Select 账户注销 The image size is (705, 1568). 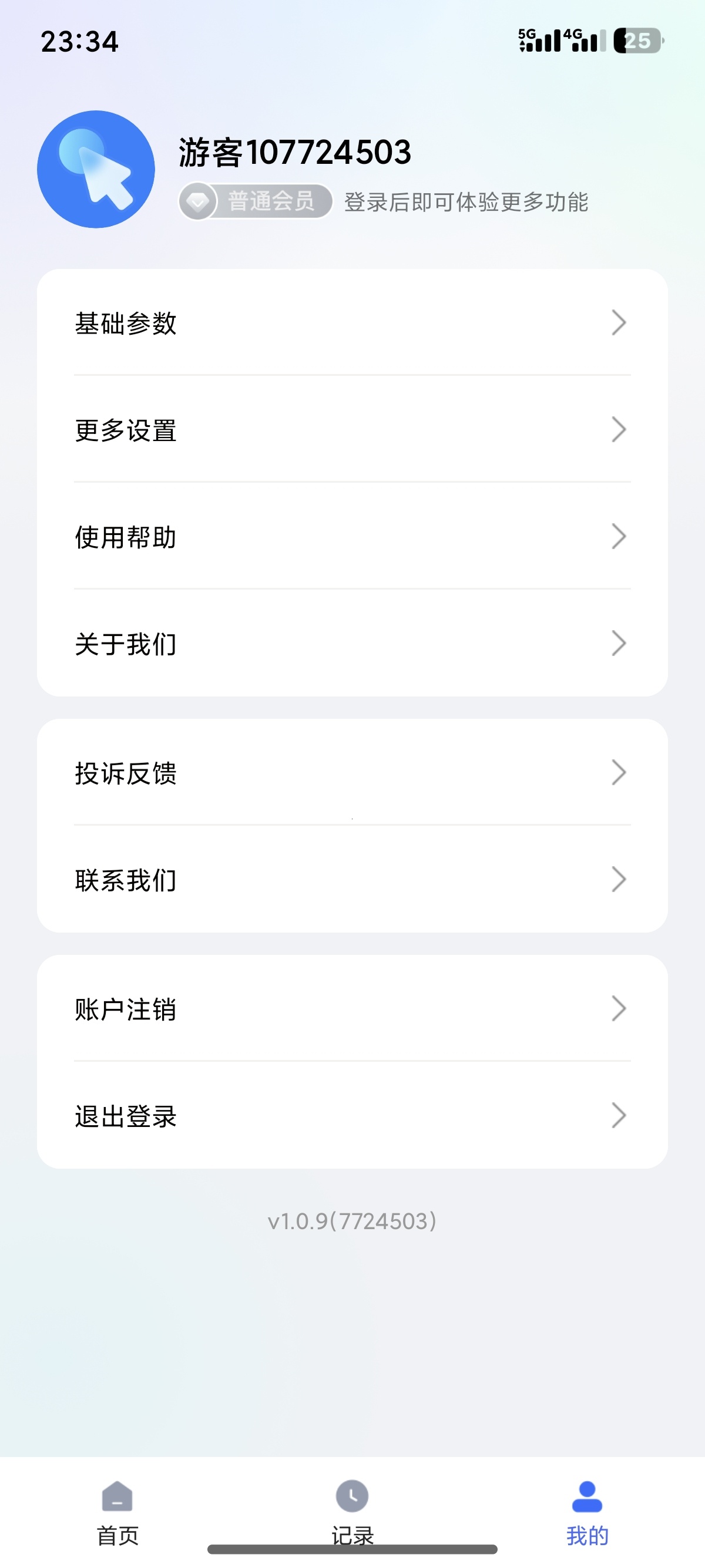(352, 1008)
